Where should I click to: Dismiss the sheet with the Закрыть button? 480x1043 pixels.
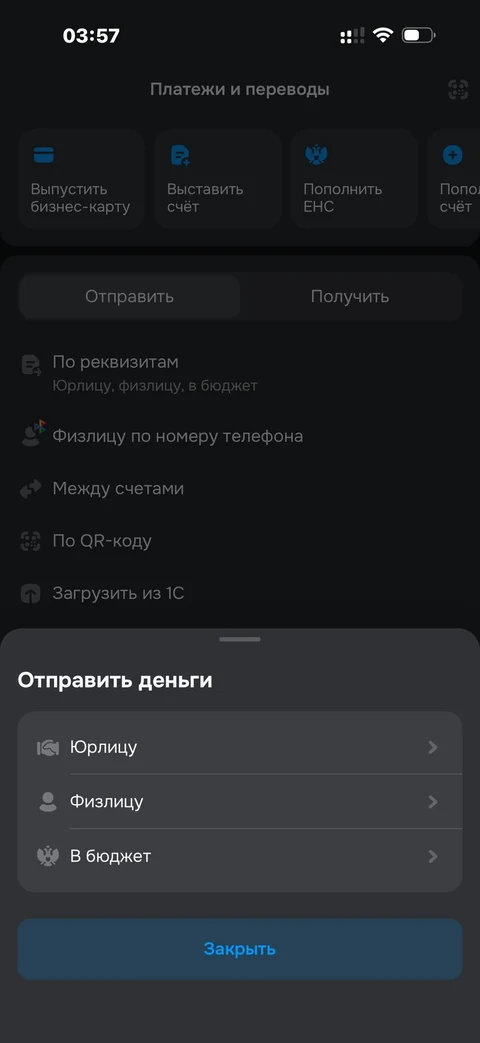point(239,949)
